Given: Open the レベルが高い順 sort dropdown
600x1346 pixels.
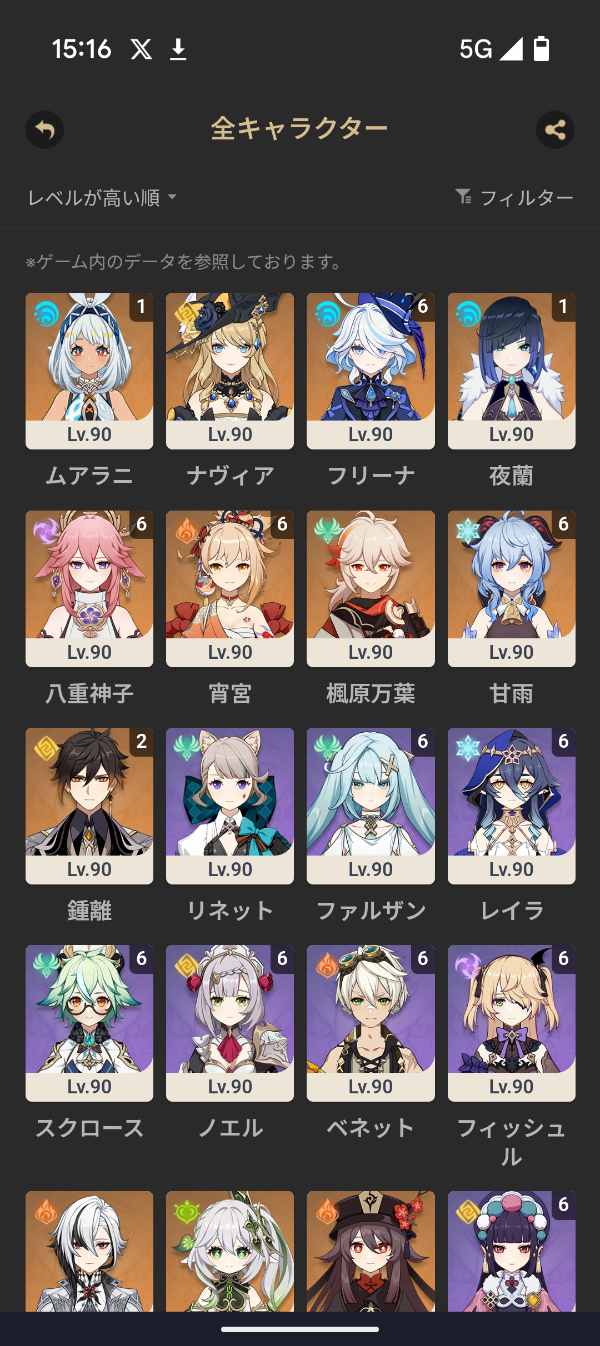Looking at the screenshot, I should coord(102,198).
